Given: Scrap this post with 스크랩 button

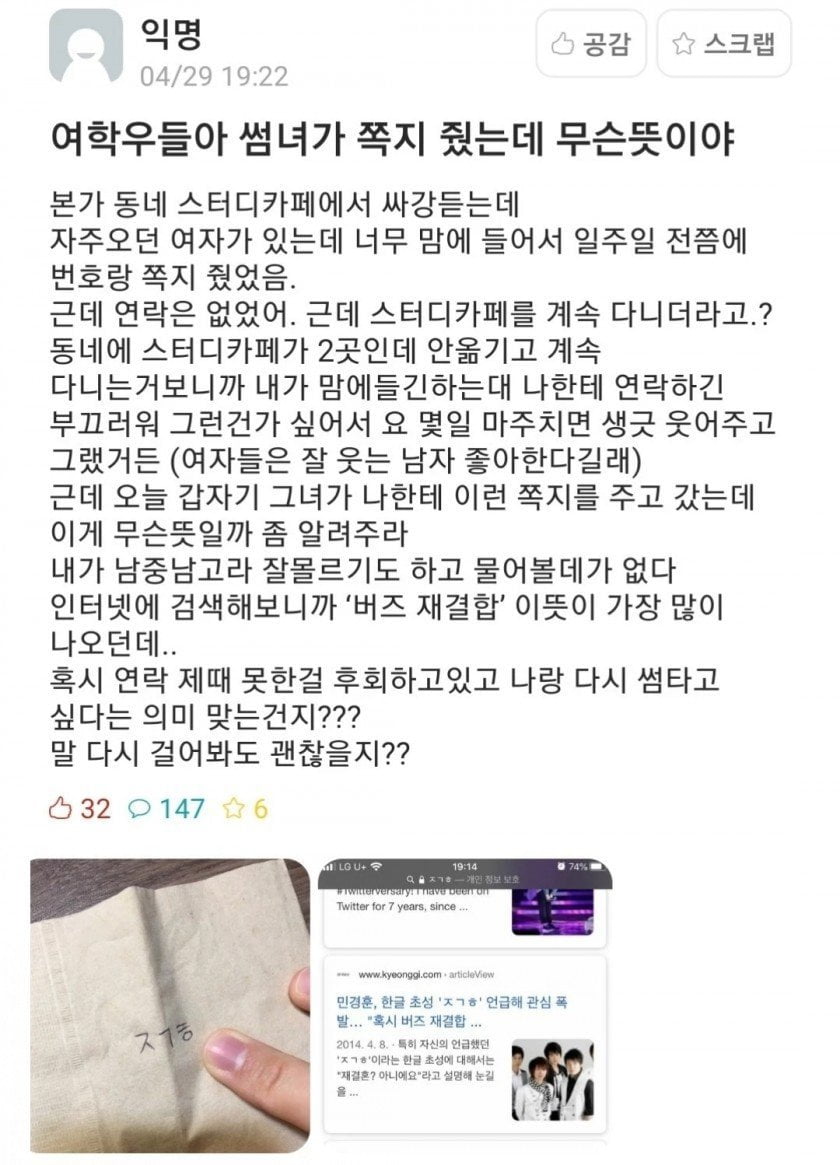Looking at the screenshot, I should [723, 44].
